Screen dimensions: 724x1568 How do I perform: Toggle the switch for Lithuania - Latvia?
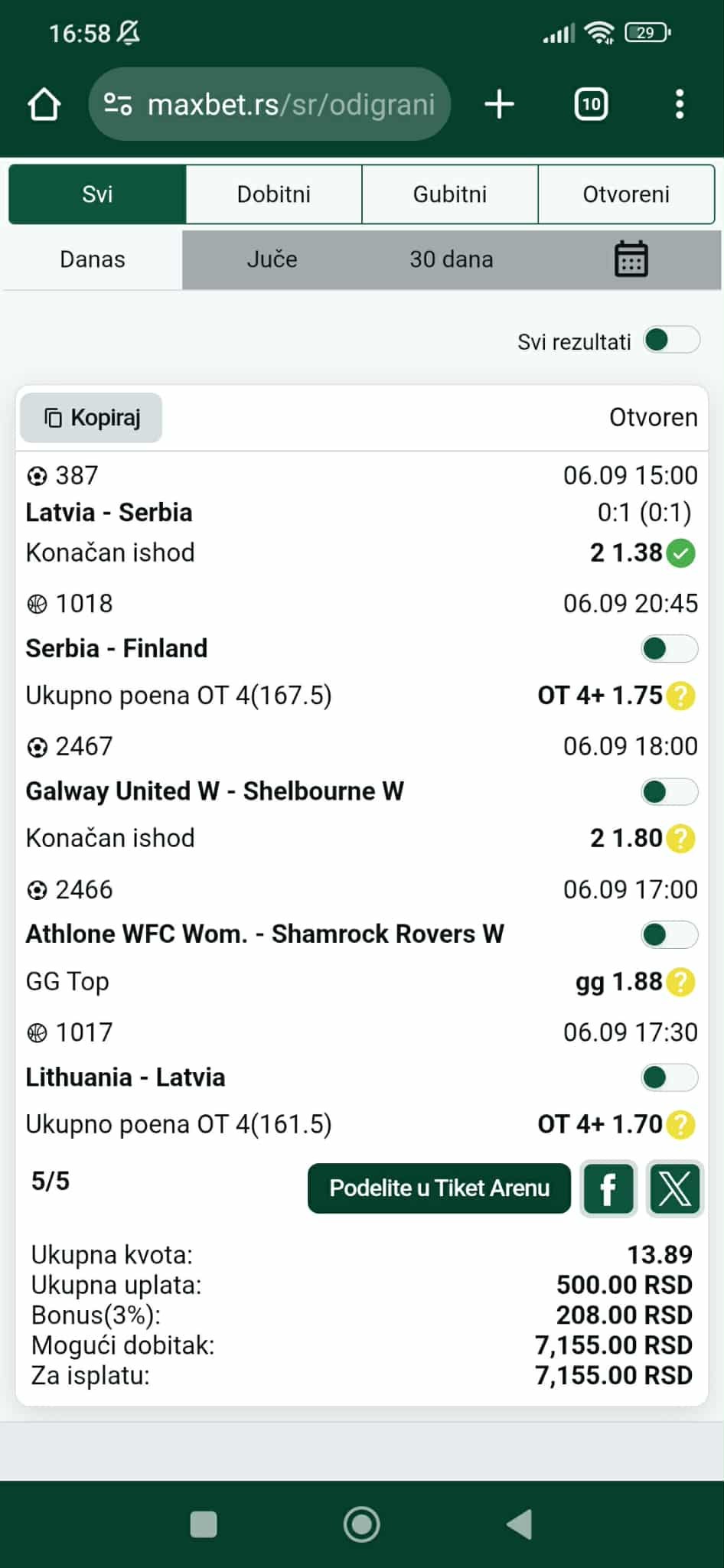(670, 1077)
